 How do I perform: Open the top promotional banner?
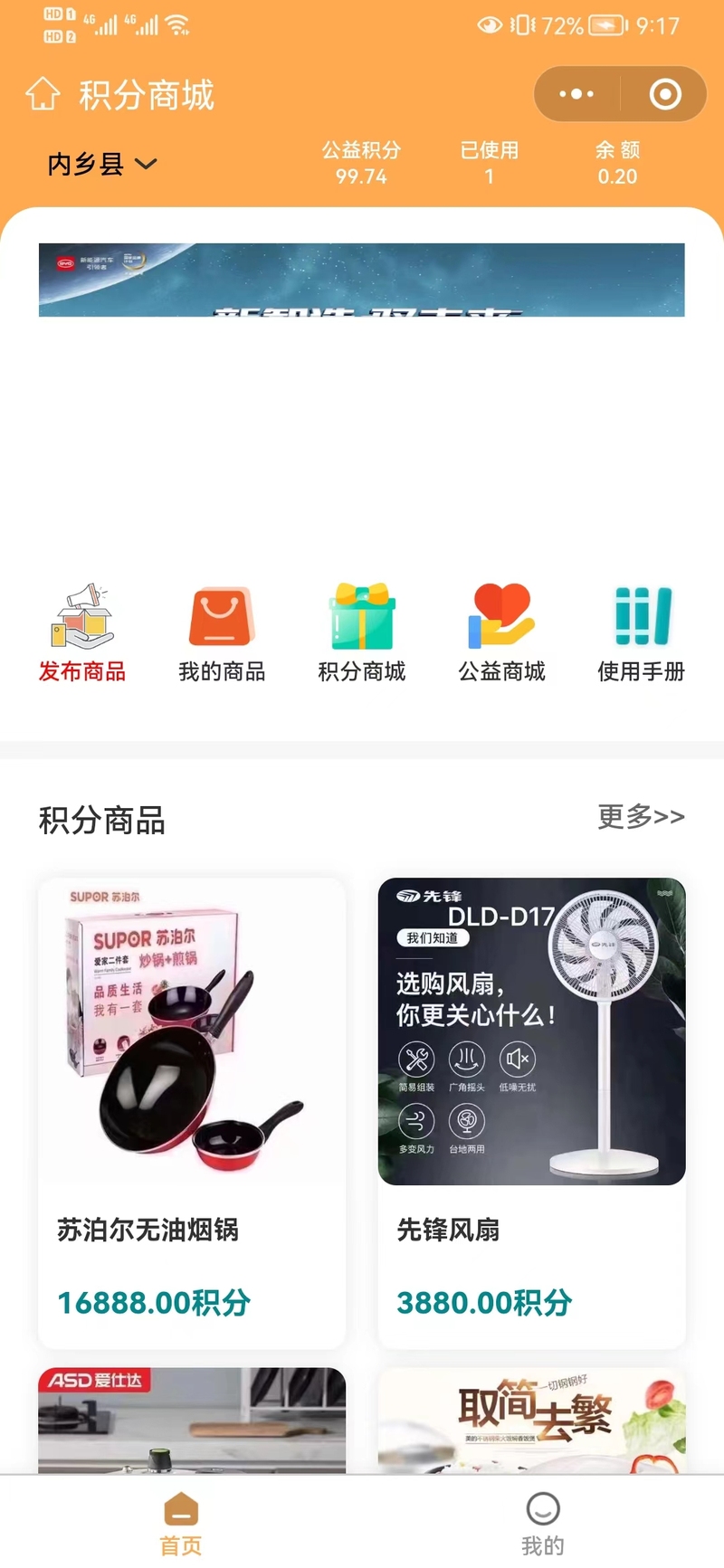coord(362,280)
